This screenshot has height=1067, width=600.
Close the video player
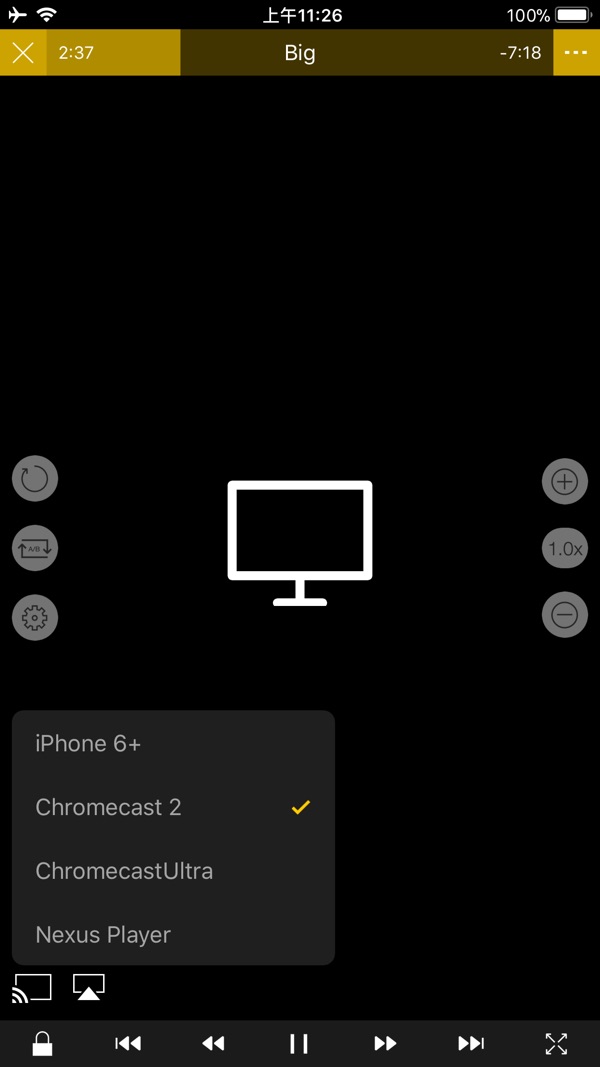[x=23, y=53]
